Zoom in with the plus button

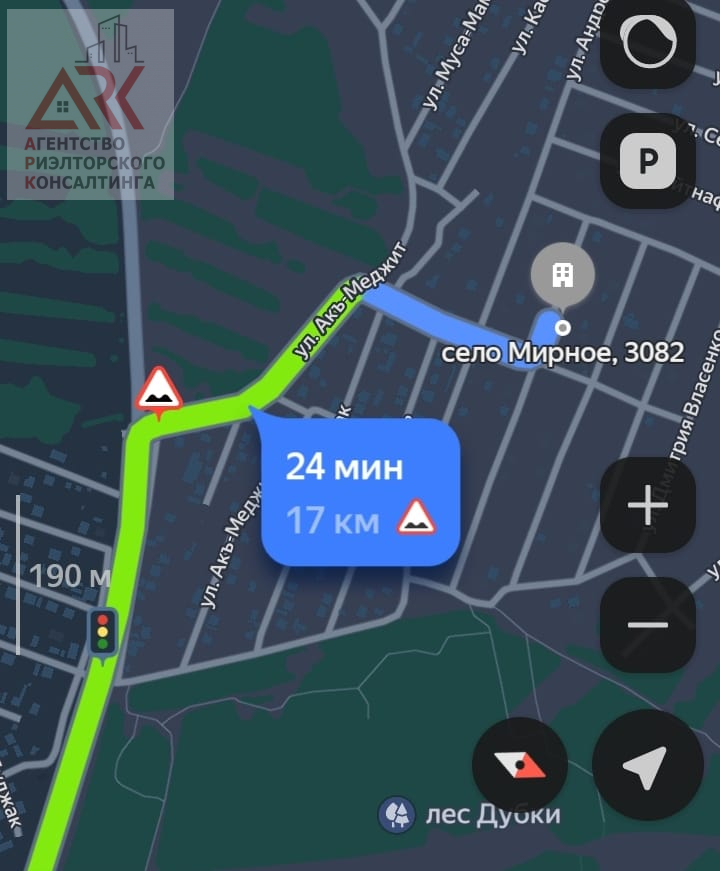[647, 506]
